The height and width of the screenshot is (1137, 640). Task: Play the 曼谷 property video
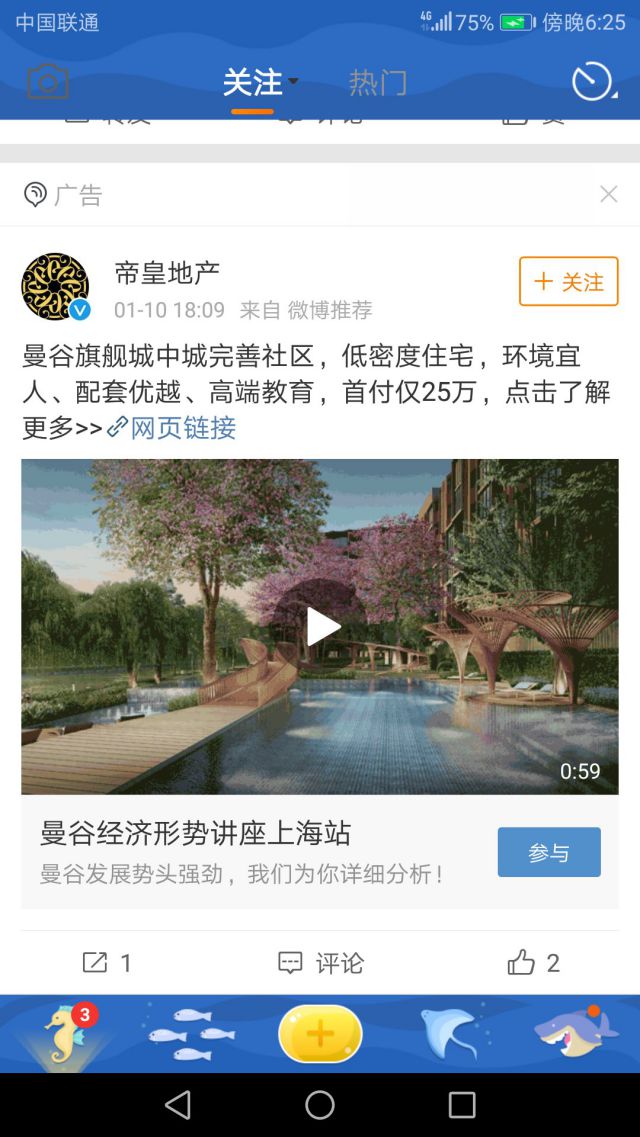[320, 626]
